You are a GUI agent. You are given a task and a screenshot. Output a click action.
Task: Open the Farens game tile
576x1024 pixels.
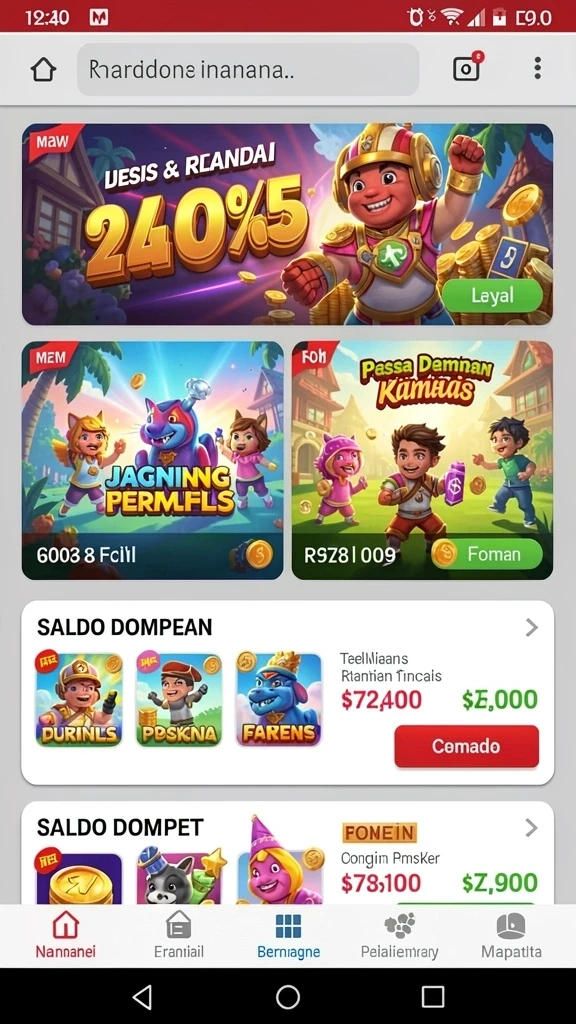point(279,699)
